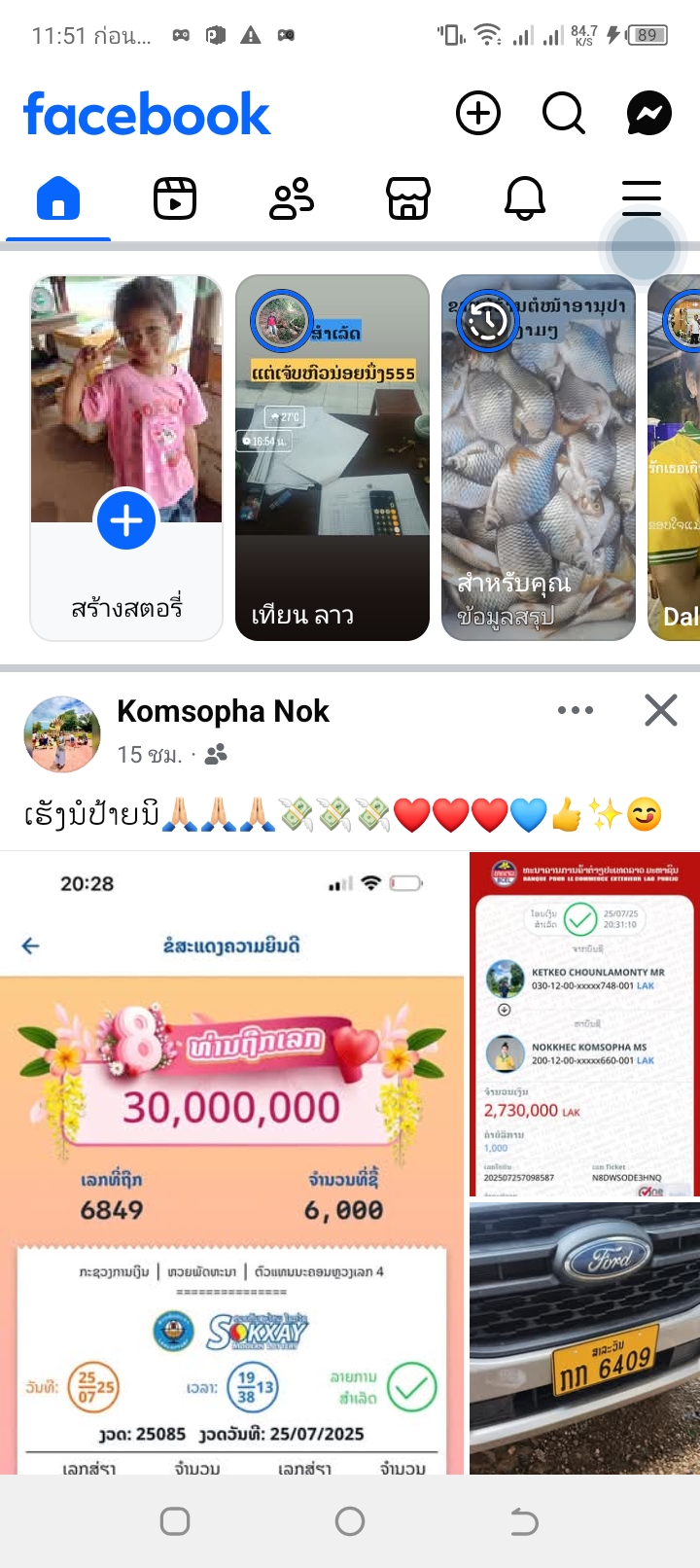Open post options three-dot menu
Viewport: 700px width, 1568px height.
point(576,711)
